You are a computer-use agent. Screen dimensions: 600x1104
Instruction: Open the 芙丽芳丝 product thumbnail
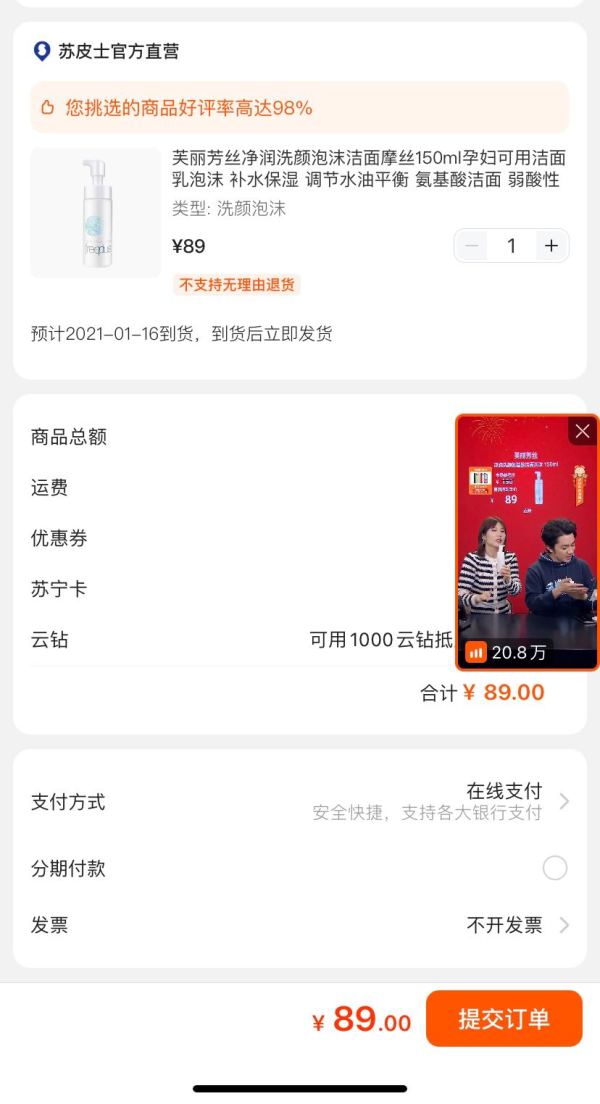95,212
